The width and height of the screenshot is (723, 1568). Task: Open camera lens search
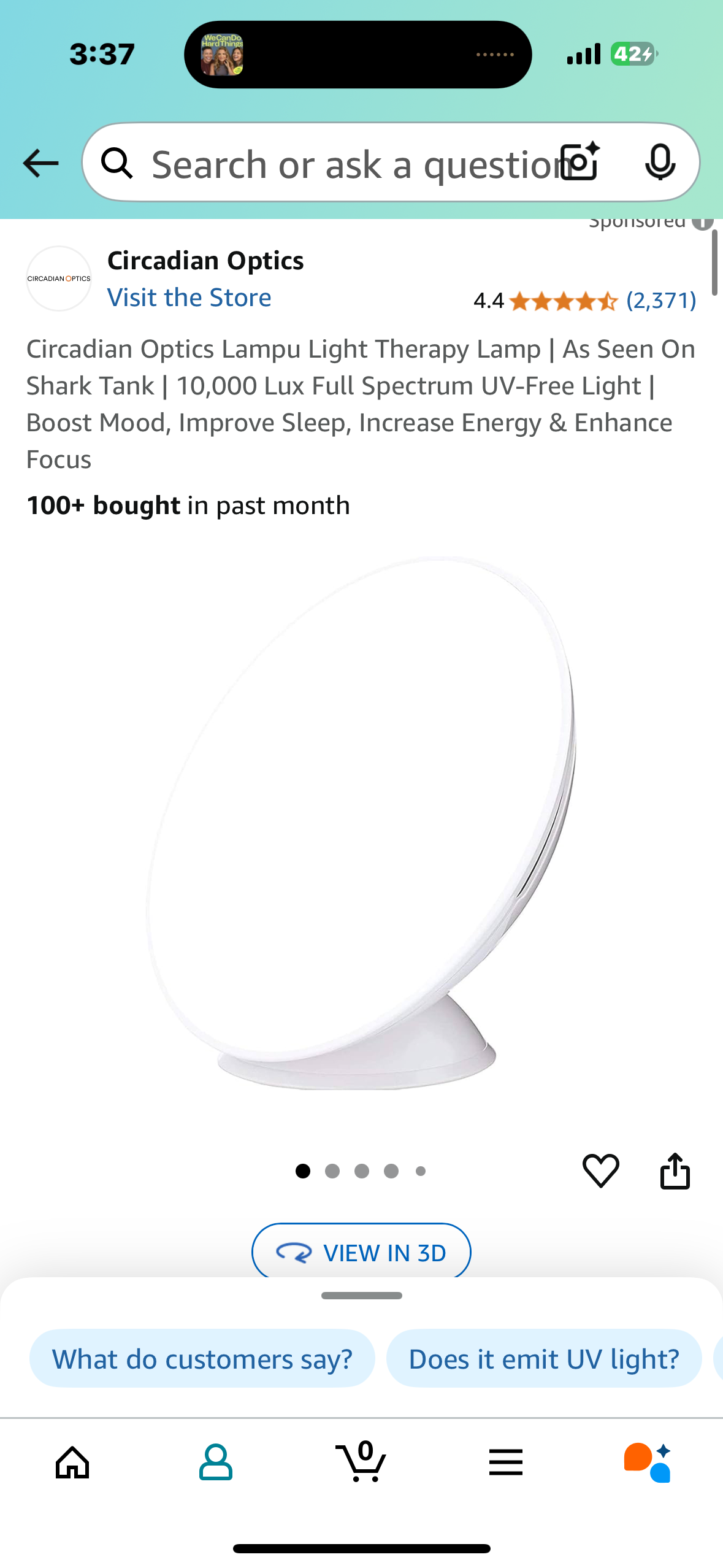tap(580, 162)
